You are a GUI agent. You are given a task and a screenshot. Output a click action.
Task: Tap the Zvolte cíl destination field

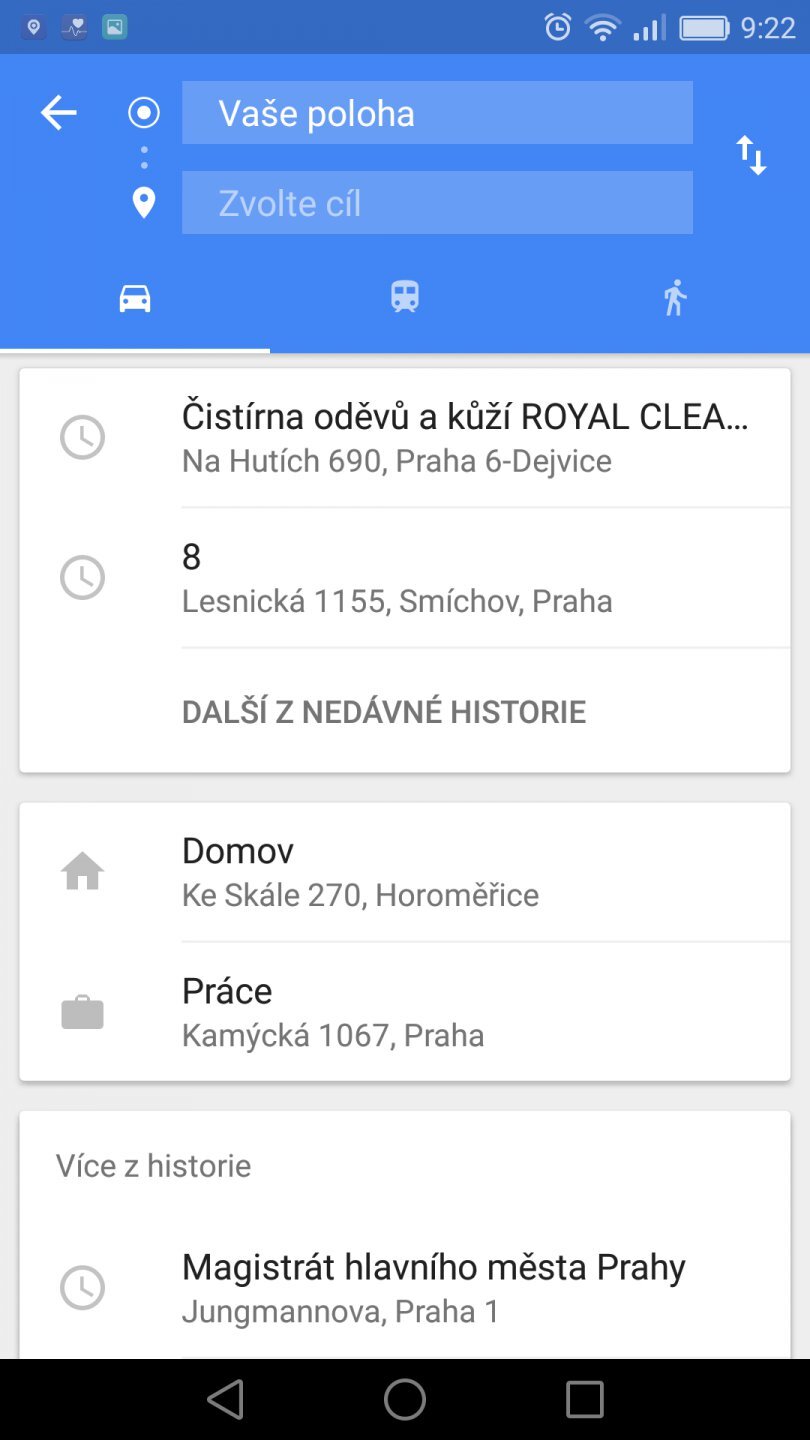click(x=437, y=202)
